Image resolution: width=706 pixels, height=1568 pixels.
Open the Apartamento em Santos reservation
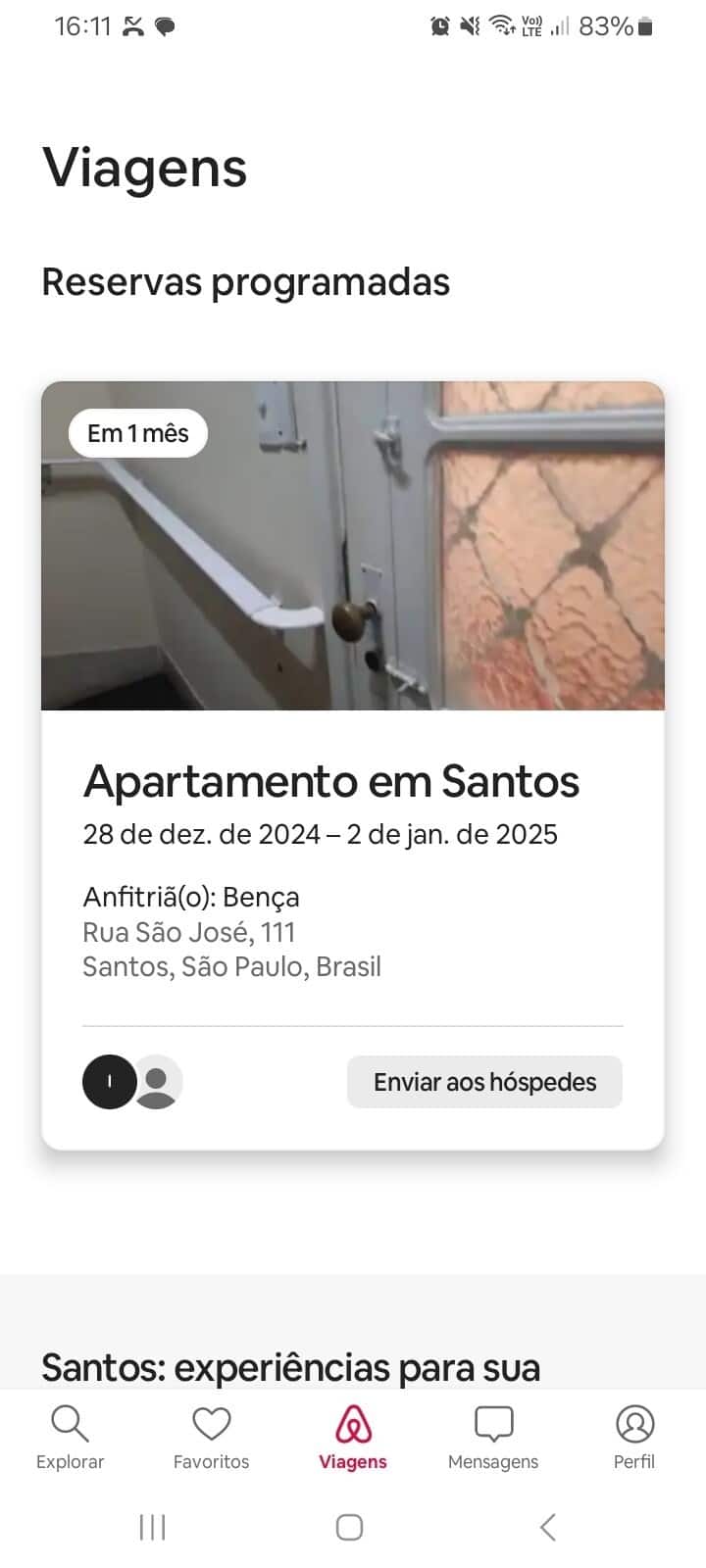332,781
